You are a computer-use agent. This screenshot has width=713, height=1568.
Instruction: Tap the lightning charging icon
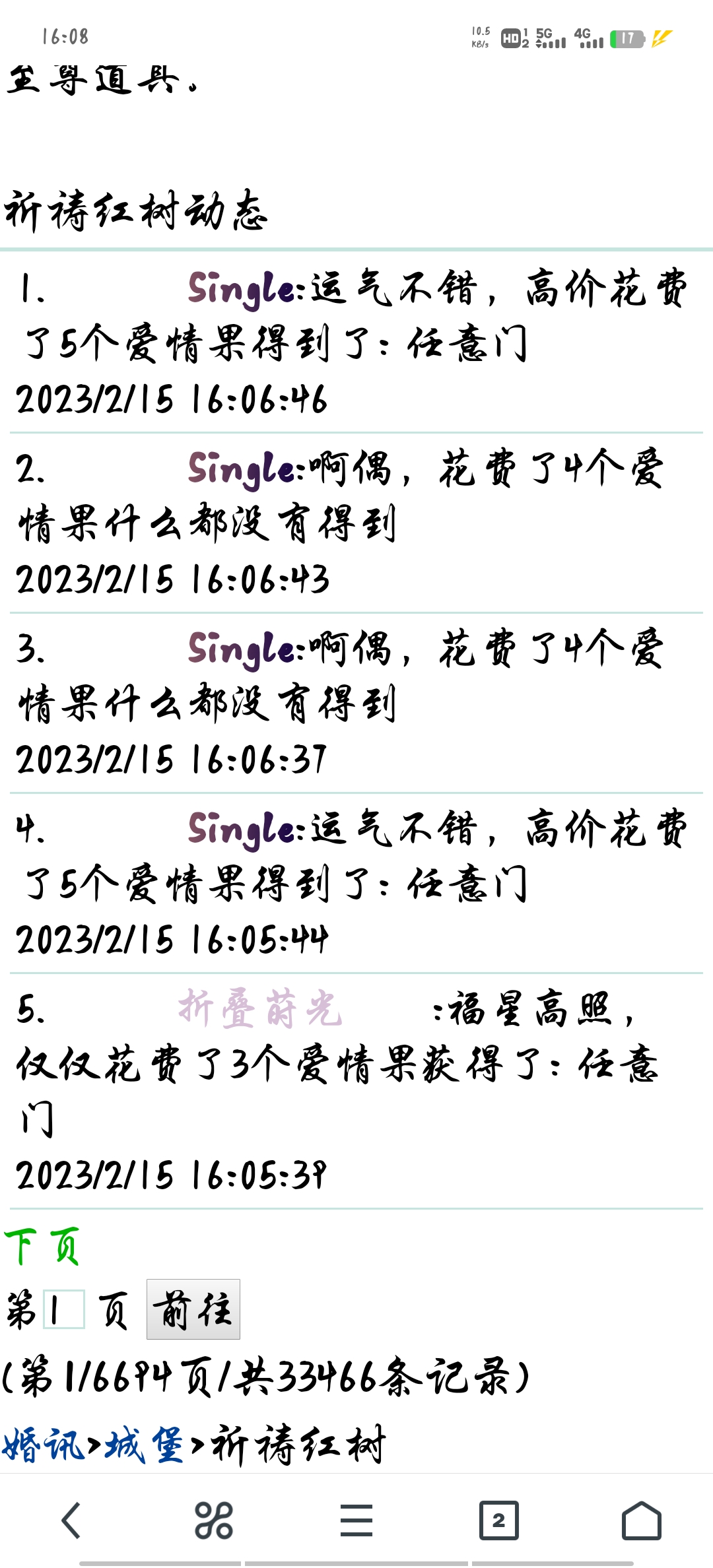coord(660,40)
